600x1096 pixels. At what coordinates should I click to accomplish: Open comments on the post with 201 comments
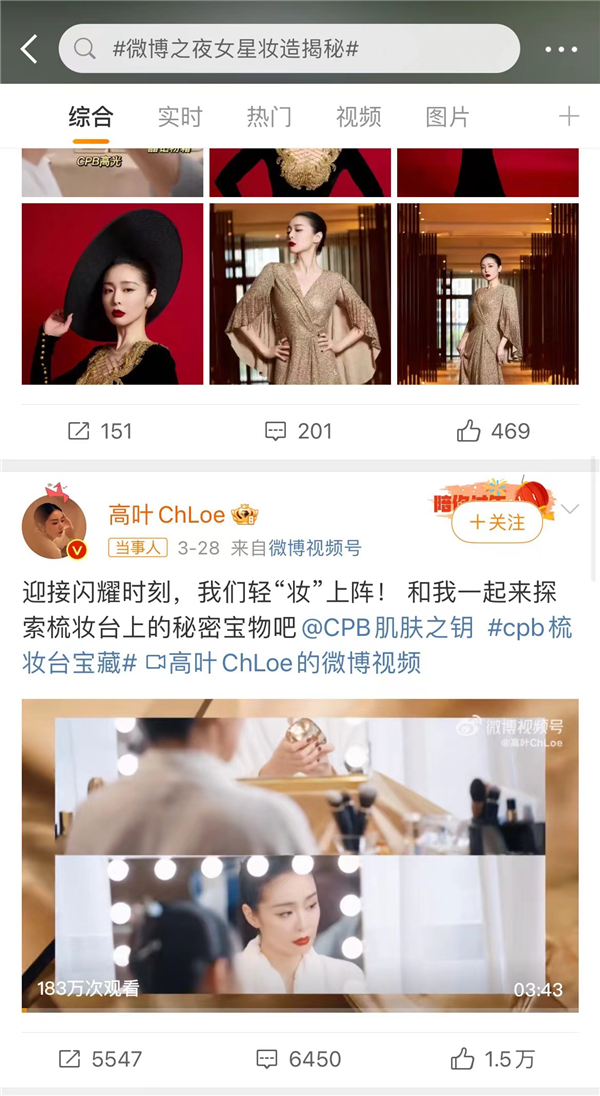298,431
